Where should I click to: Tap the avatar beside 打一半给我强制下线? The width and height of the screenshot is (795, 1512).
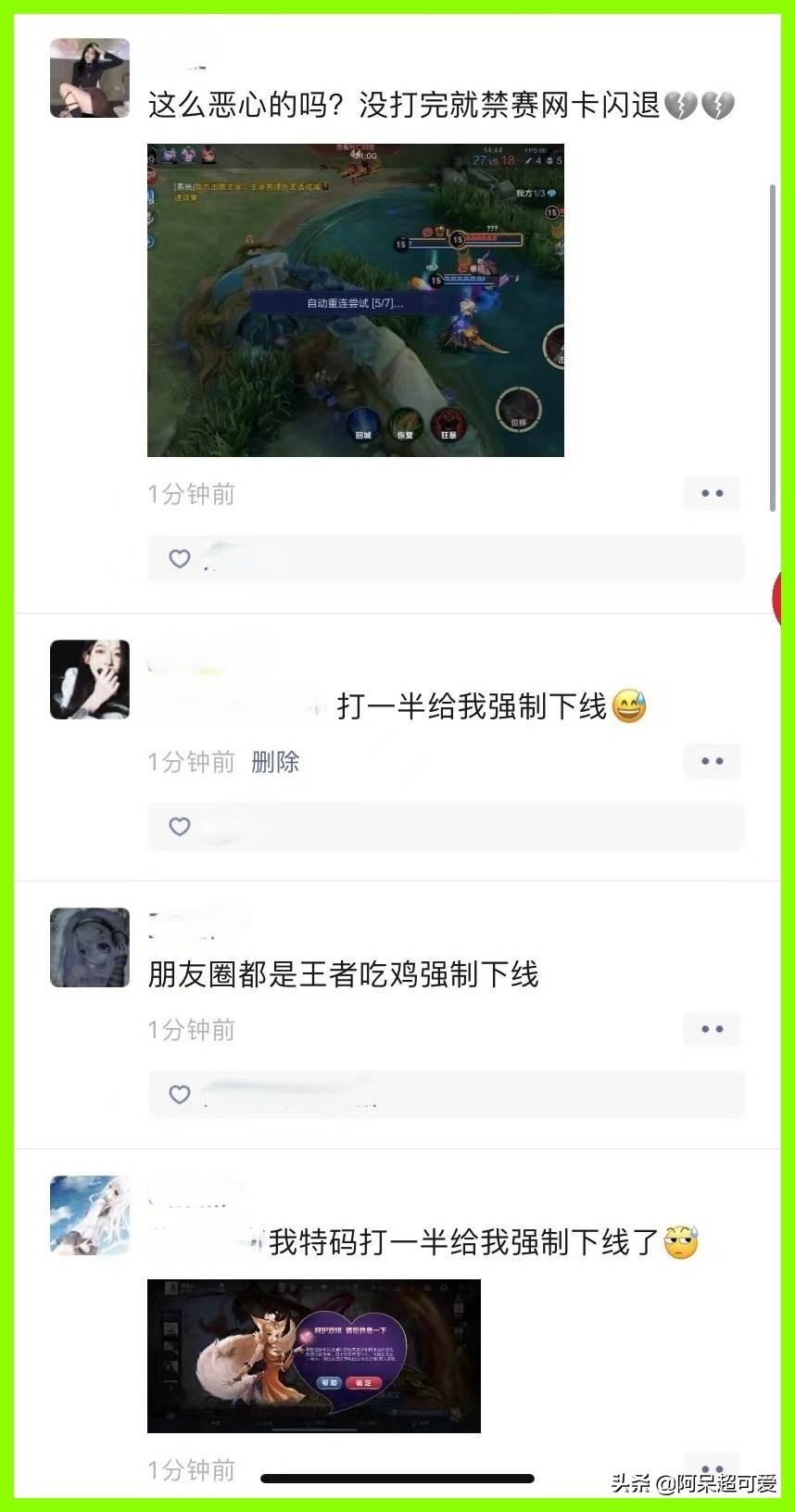89,680
